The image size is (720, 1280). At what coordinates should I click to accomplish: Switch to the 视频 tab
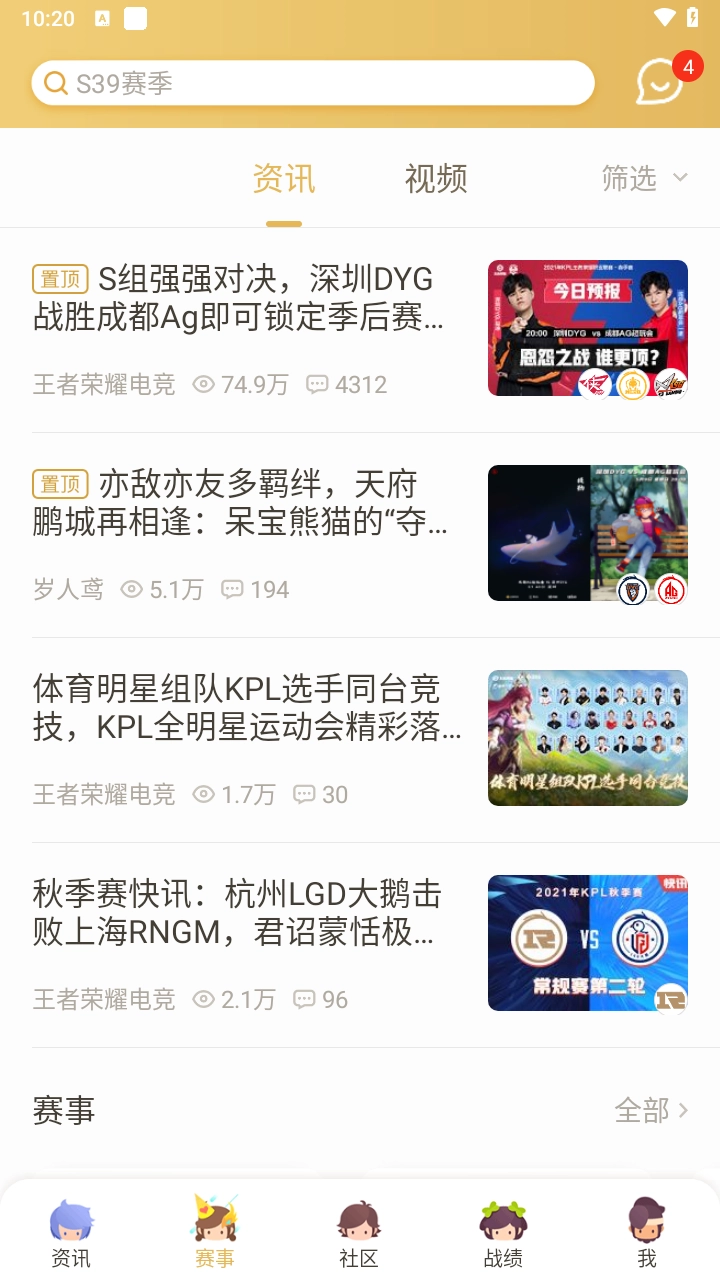436,178
